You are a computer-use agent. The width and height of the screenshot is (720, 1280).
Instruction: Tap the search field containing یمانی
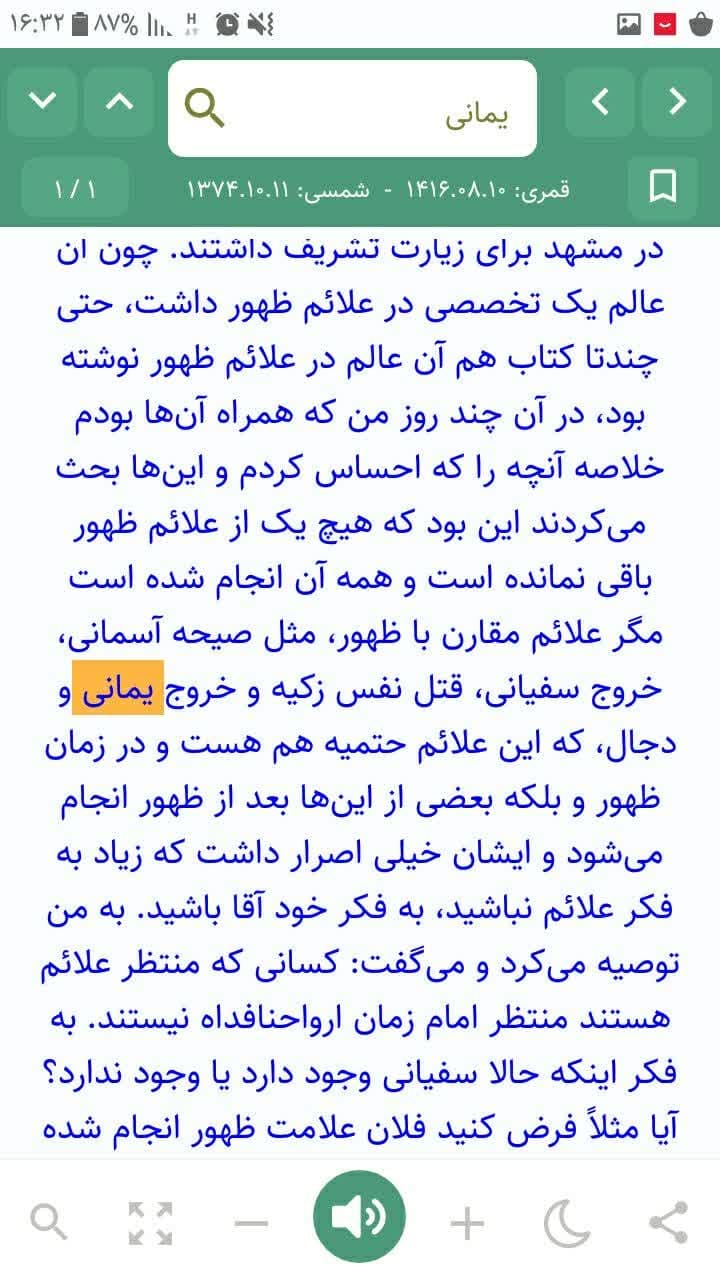pos(352,108)
